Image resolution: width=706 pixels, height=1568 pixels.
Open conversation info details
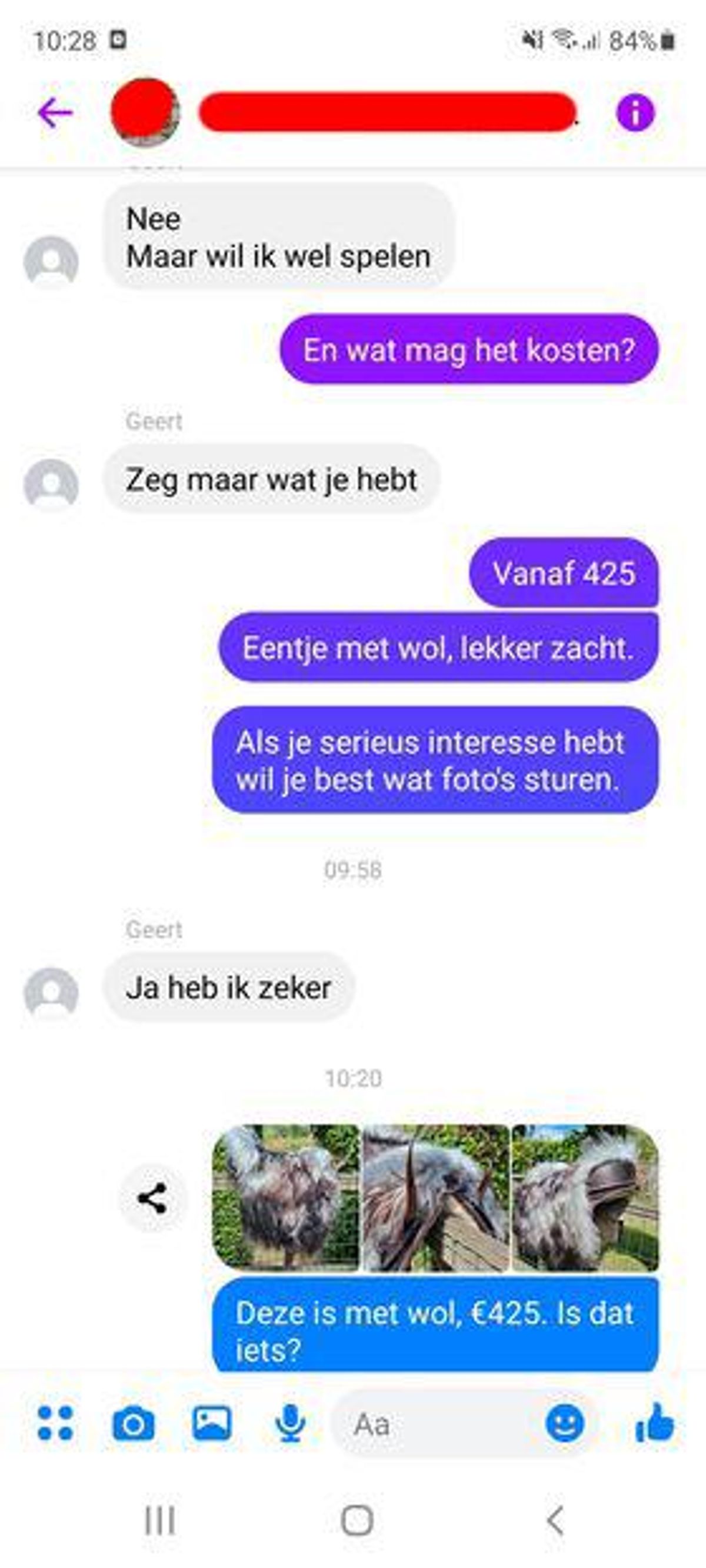tap(635, 112)
